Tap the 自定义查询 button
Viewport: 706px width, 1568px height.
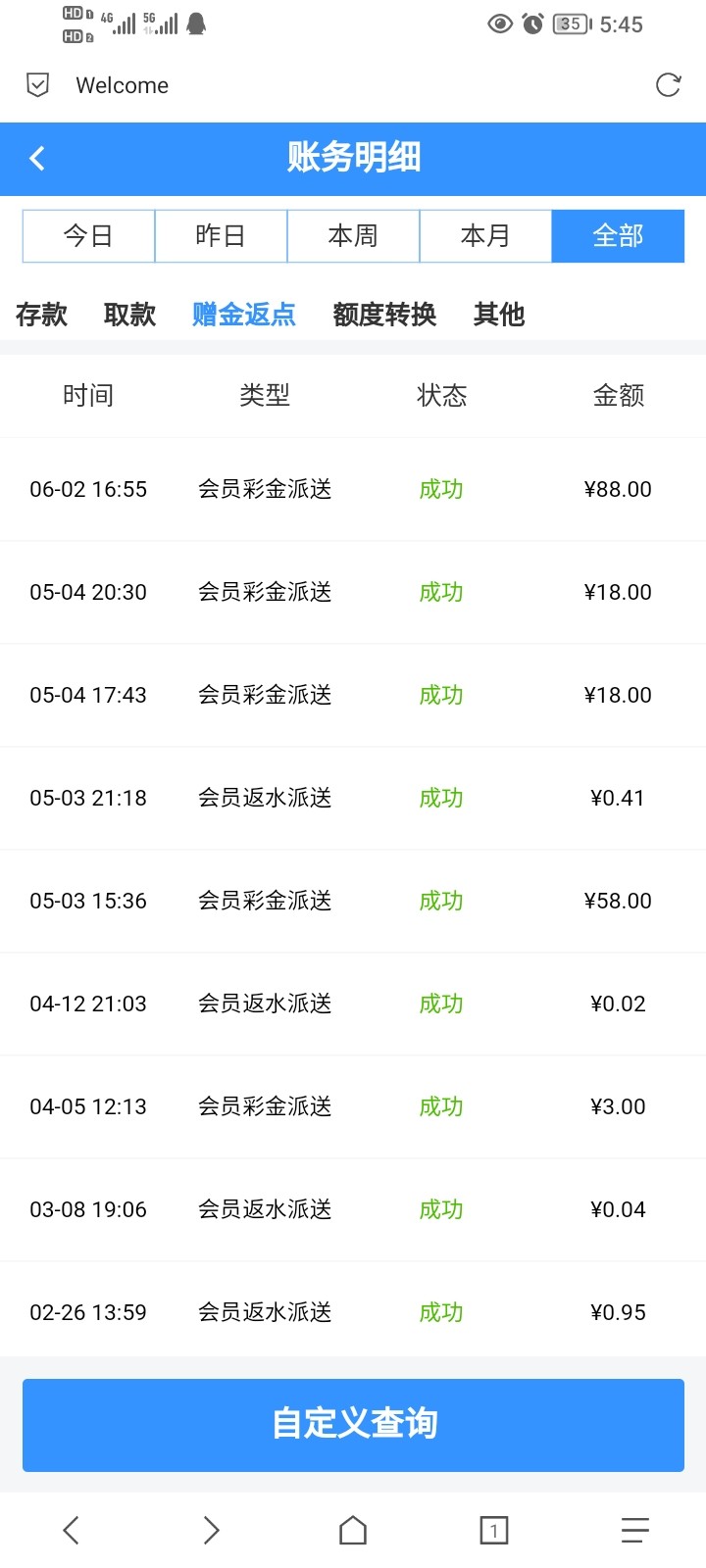(353, 1425)
